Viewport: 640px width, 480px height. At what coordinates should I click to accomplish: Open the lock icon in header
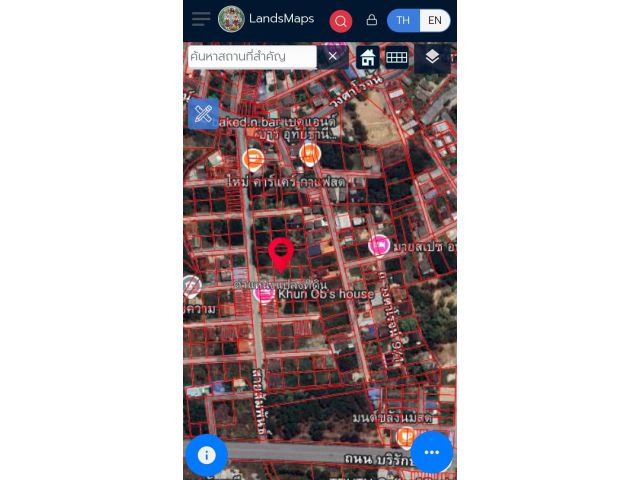(372, 20)
